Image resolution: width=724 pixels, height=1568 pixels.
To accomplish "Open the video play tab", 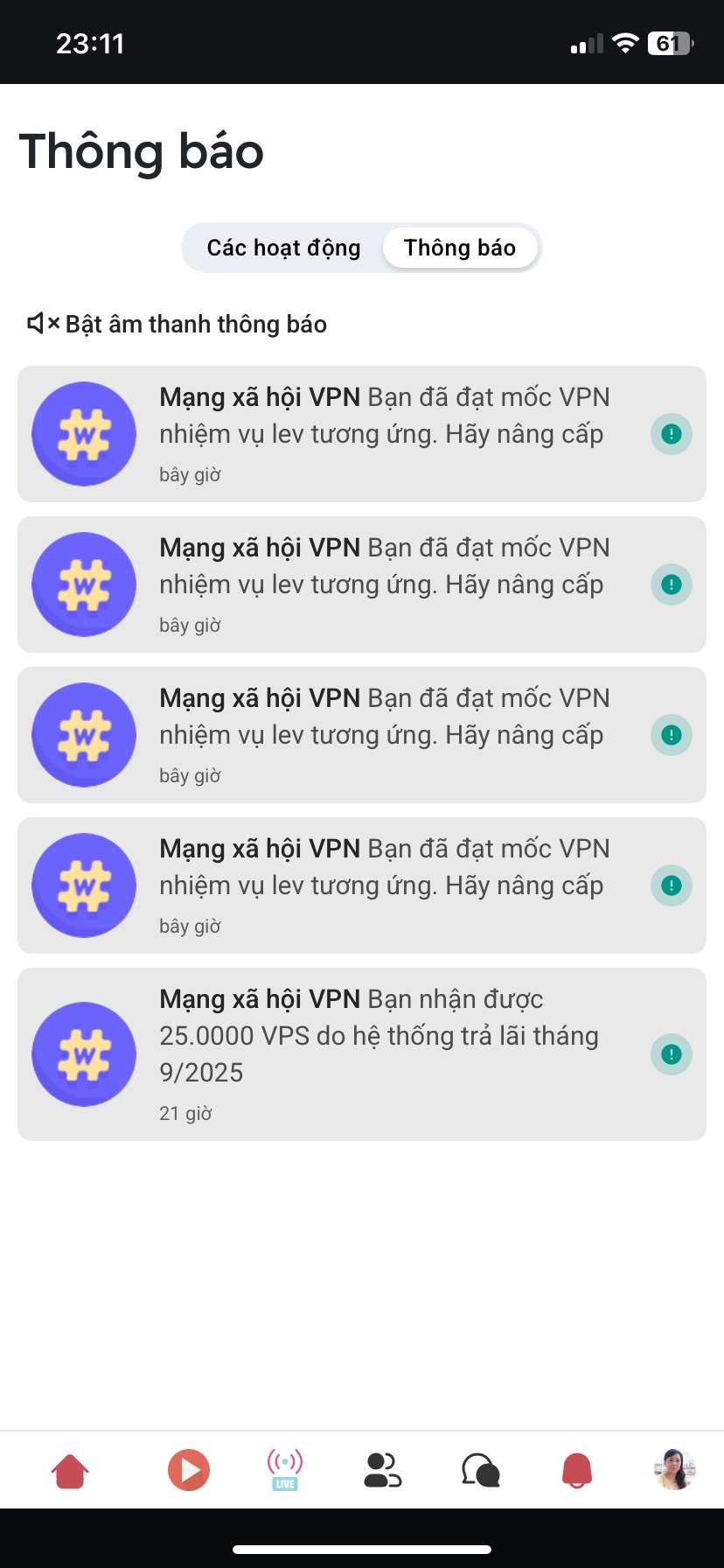I will click(189, 1470).
